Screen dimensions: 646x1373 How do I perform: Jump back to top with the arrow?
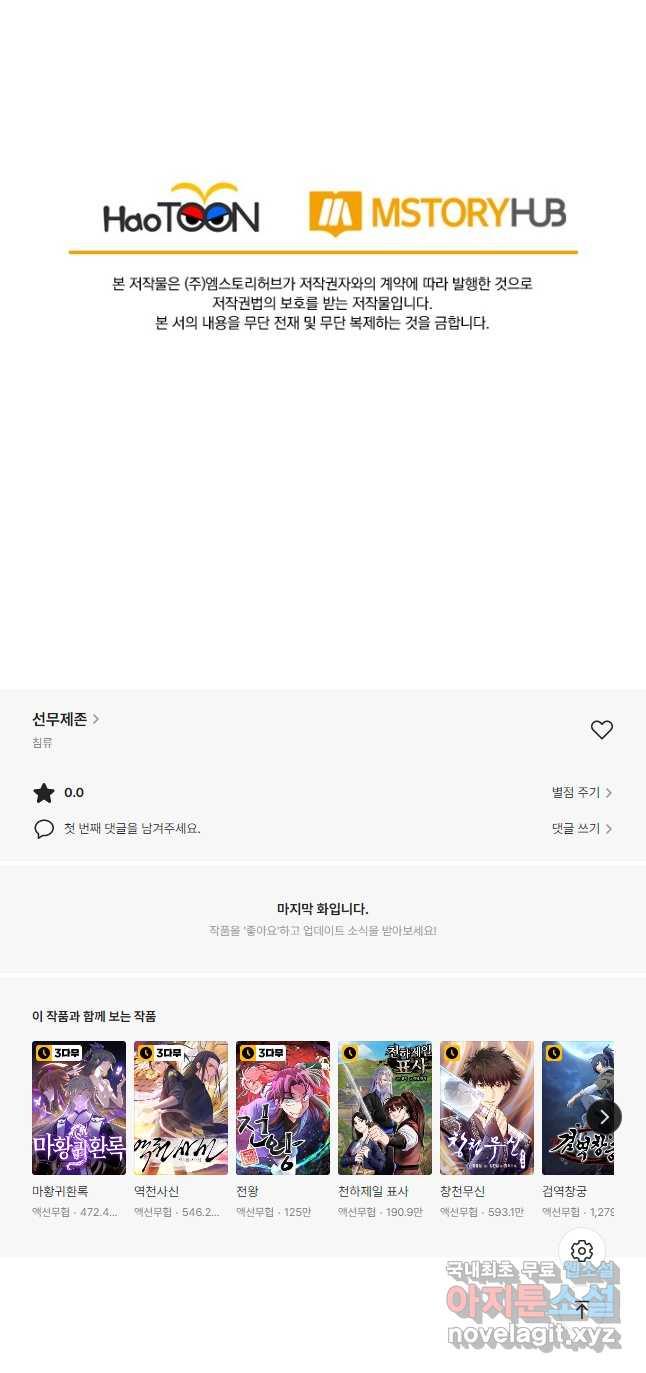[x=582, y=1309]
